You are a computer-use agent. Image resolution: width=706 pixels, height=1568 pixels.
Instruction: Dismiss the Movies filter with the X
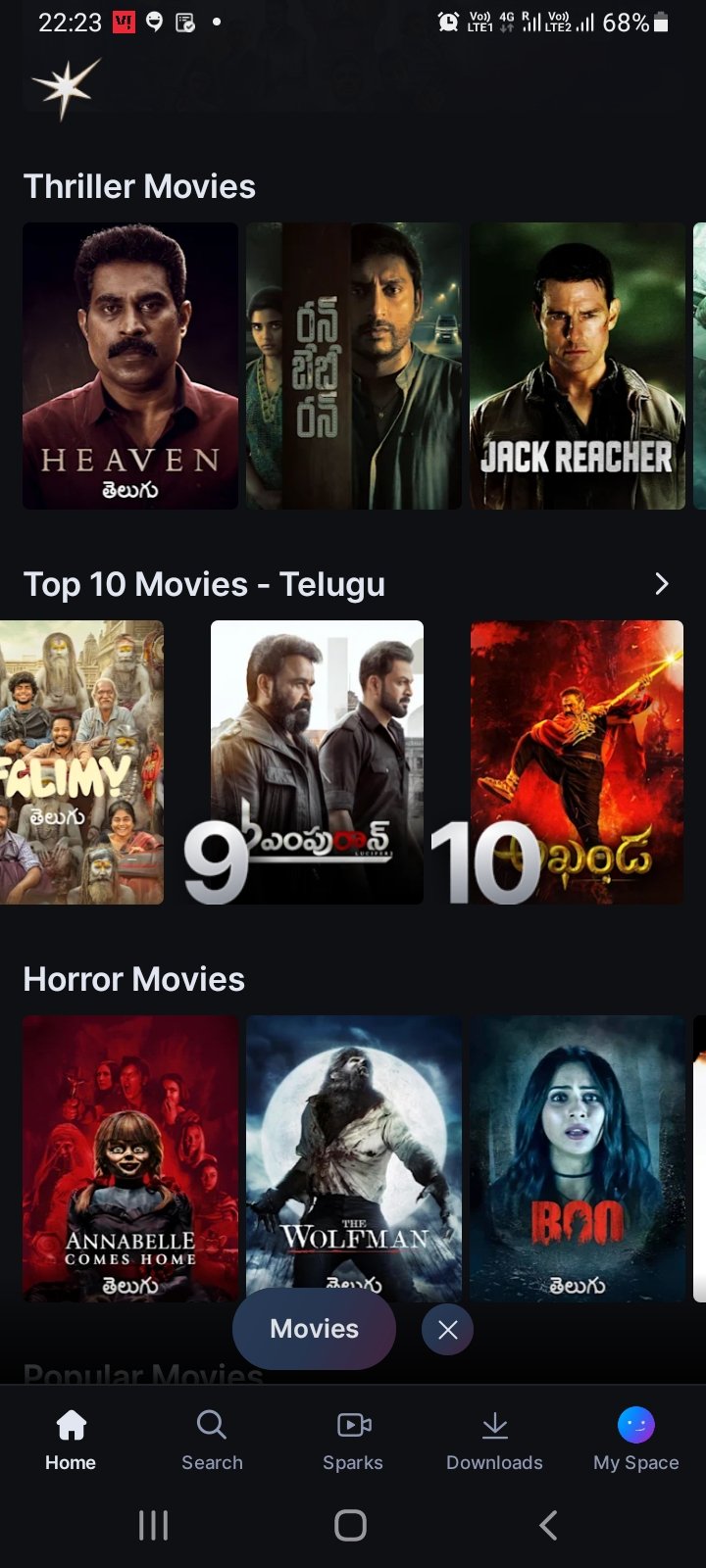(447, 1330)
